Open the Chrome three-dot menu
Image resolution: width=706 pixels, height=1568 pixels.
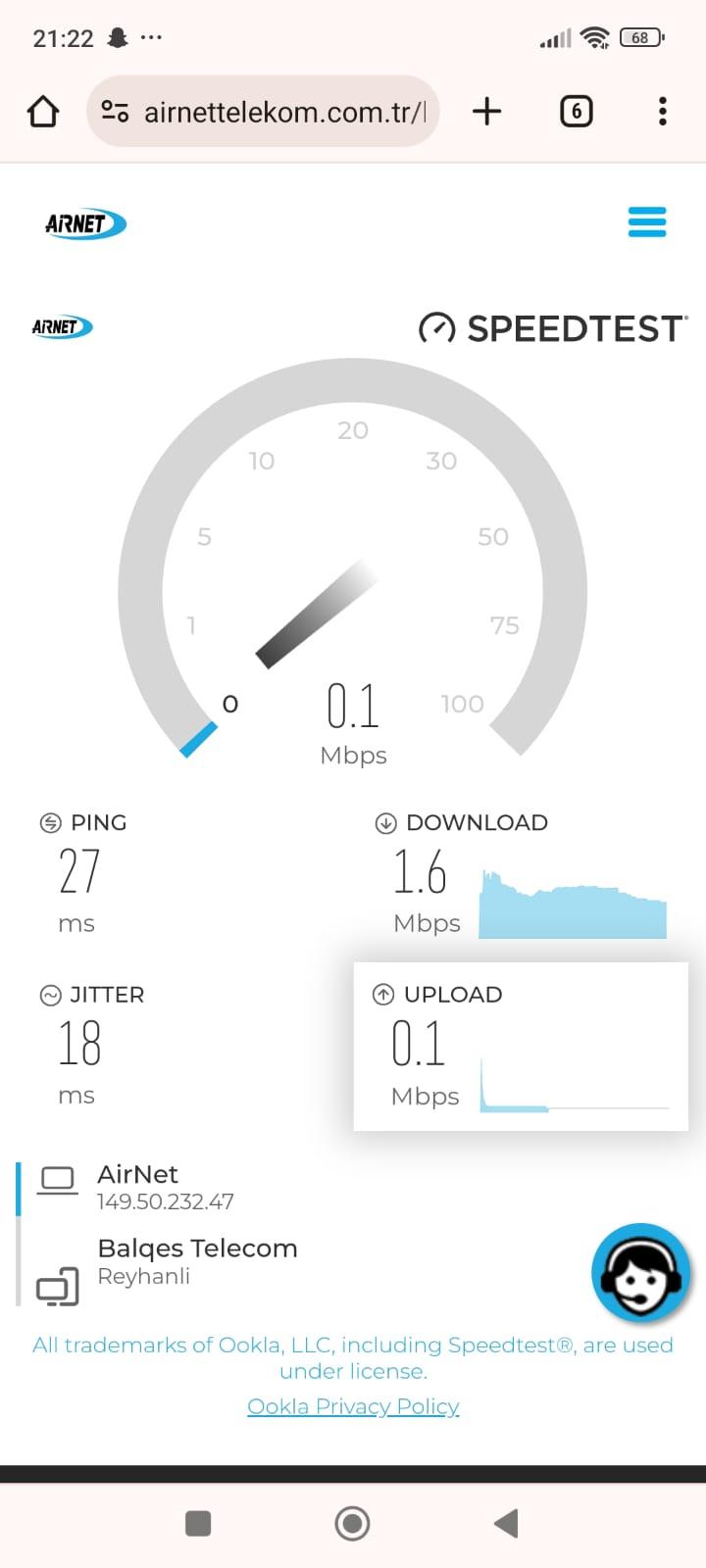(x=662, y=111)
